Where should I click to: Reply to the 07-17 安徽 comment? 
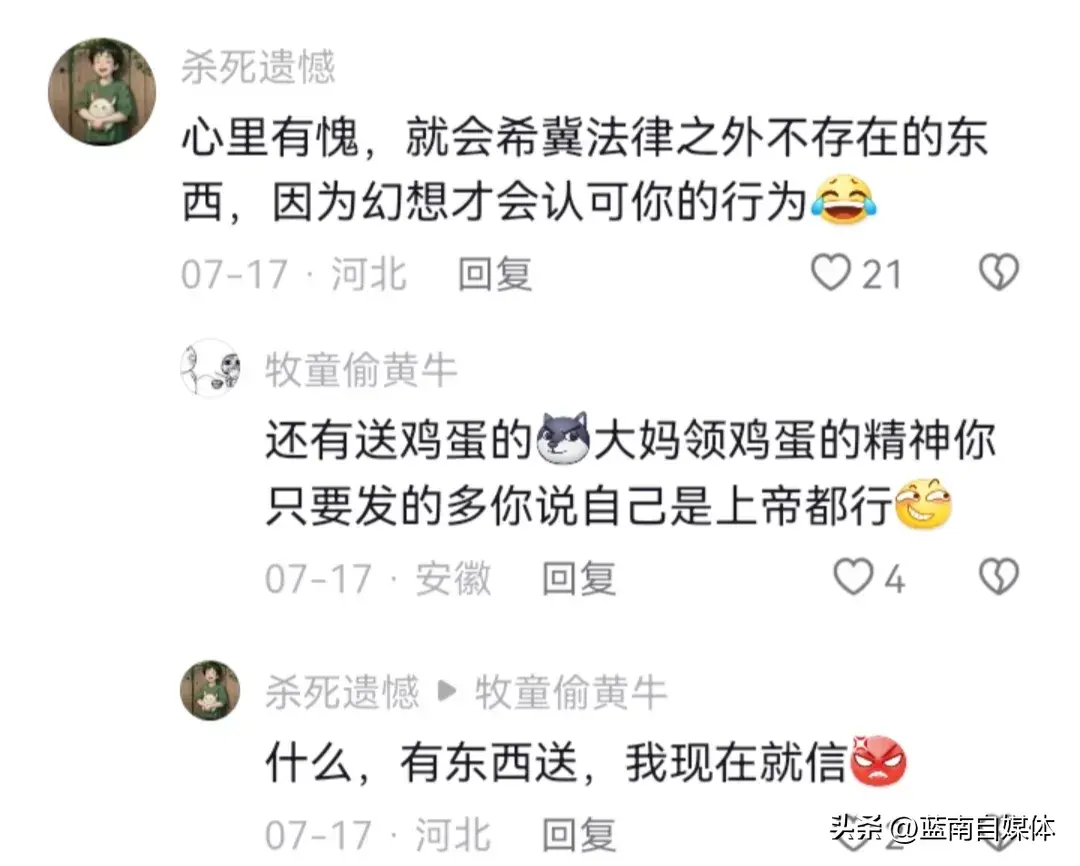(x=579, y=578)
